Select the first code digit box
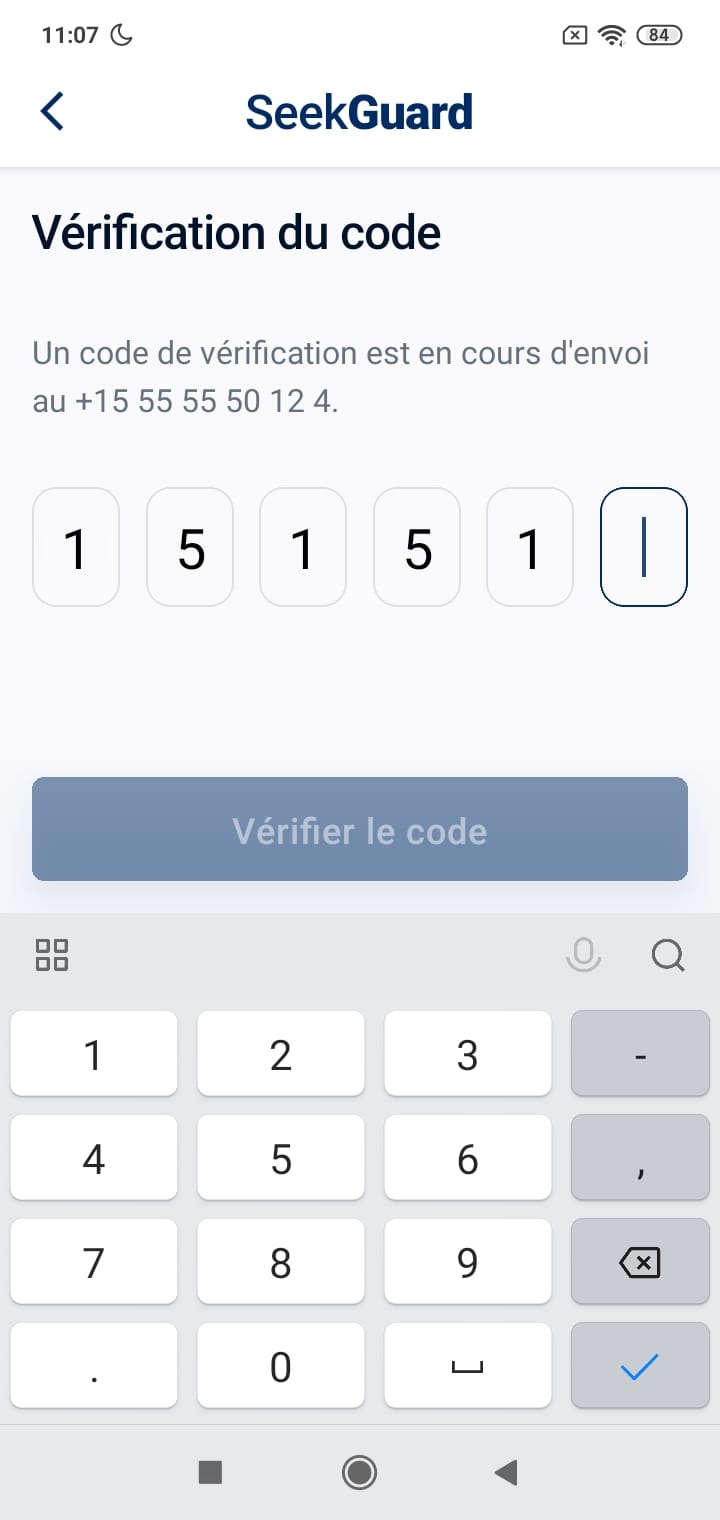 [x=76, y=547]
